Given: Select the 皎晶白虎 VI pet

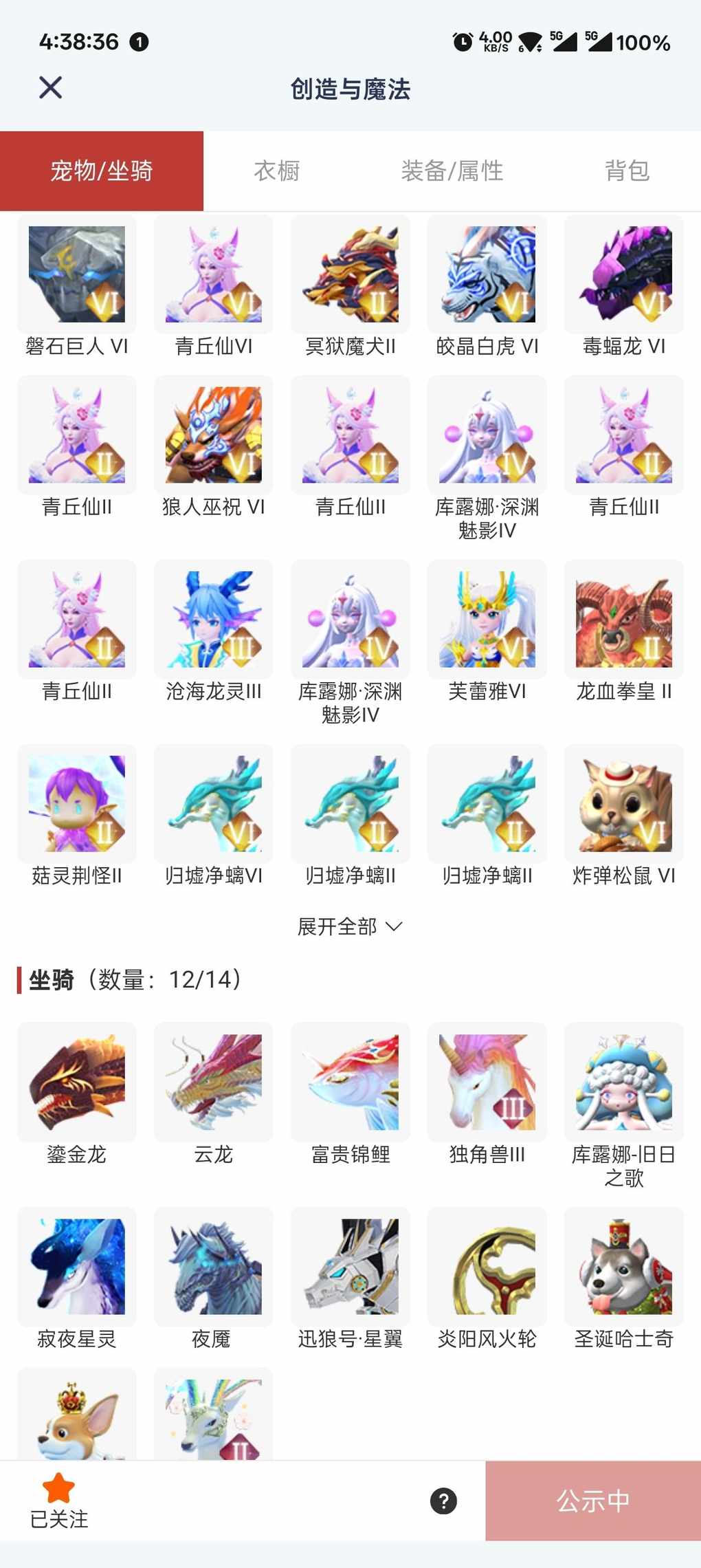Looking at the screenshot, I should [487, 274].
